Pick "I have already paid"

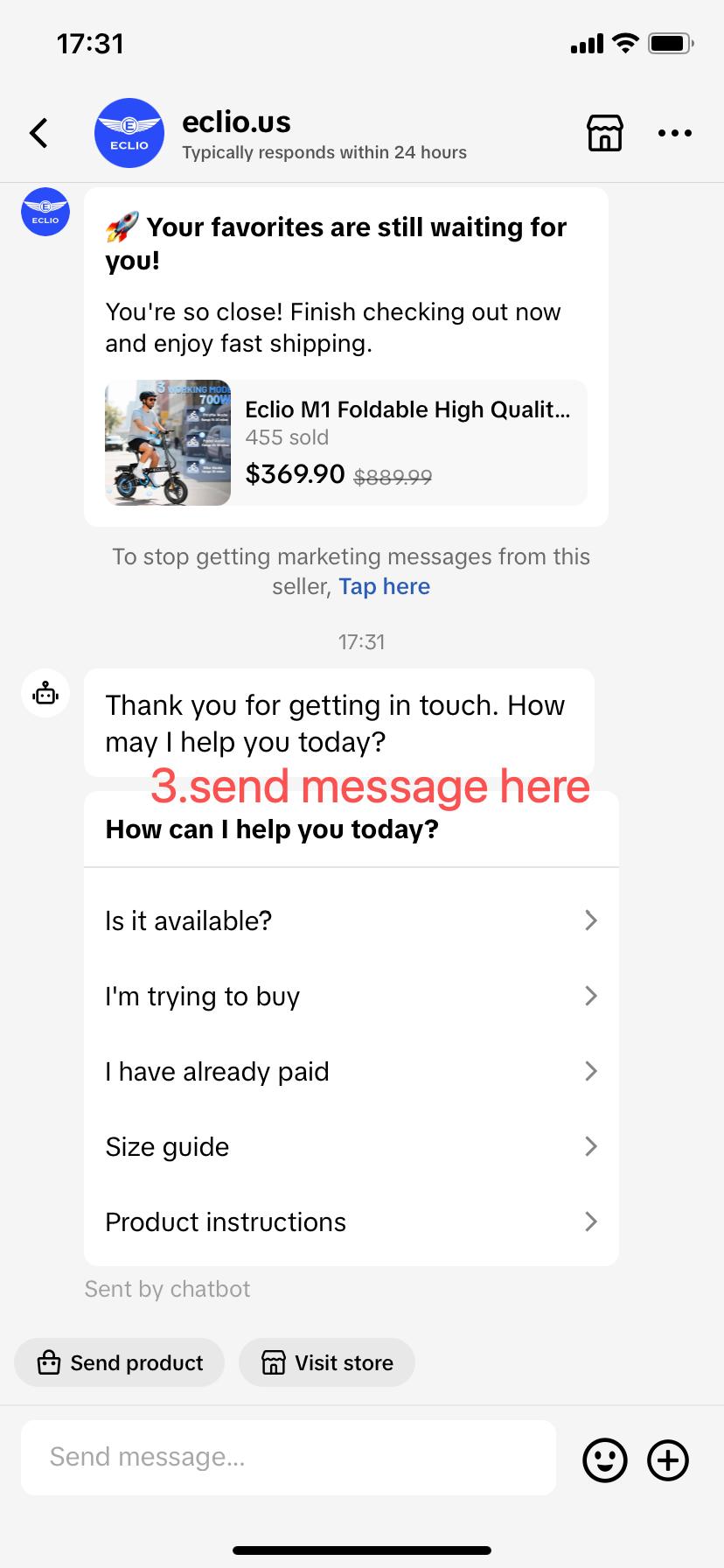coord(352,1071)
